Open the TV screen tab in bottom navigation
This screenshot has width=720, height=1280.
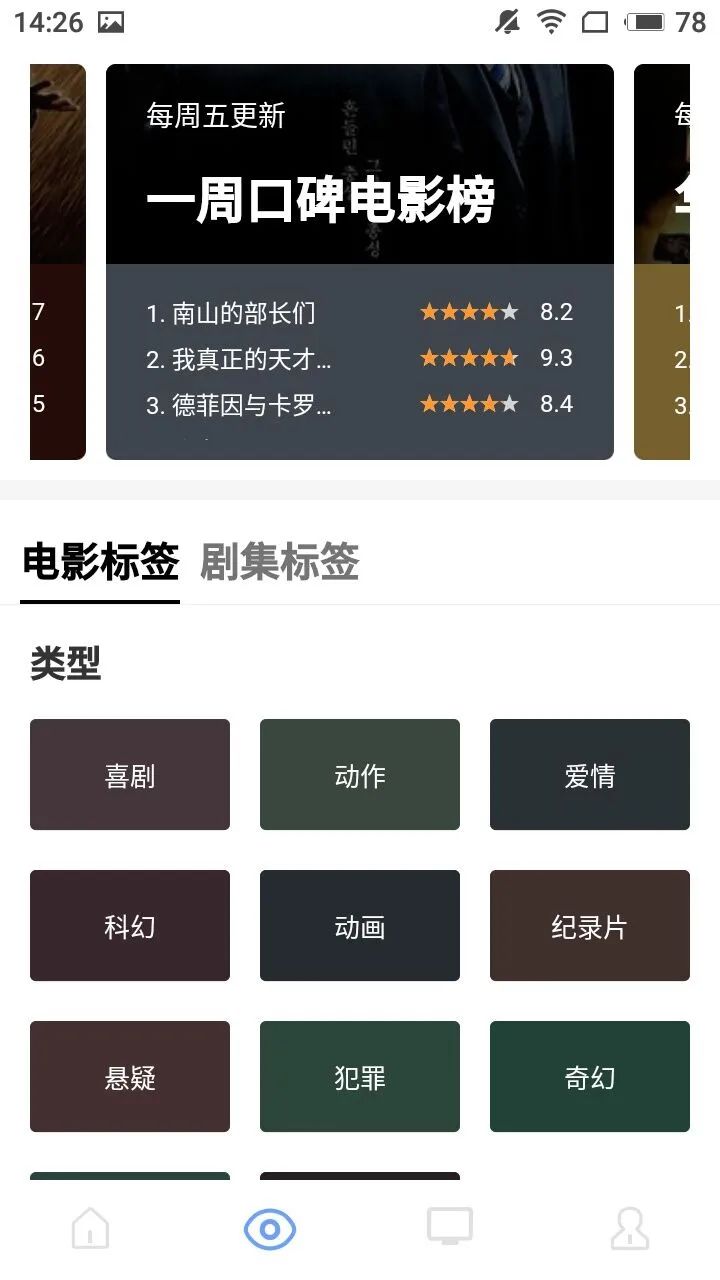click(x=450, y=1227)
